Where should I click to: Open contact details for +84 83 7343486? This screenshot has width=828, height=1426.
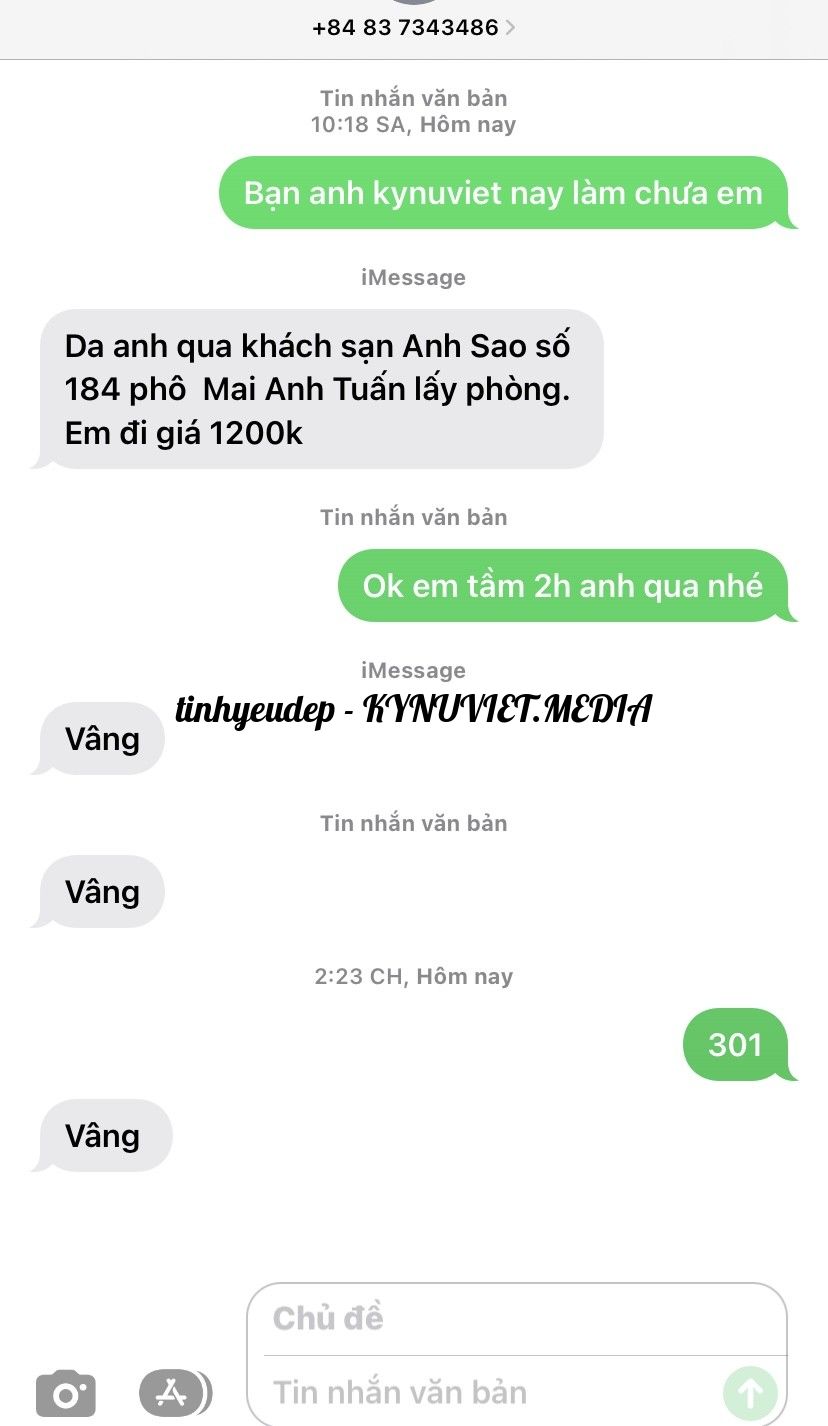pos(413,27)
